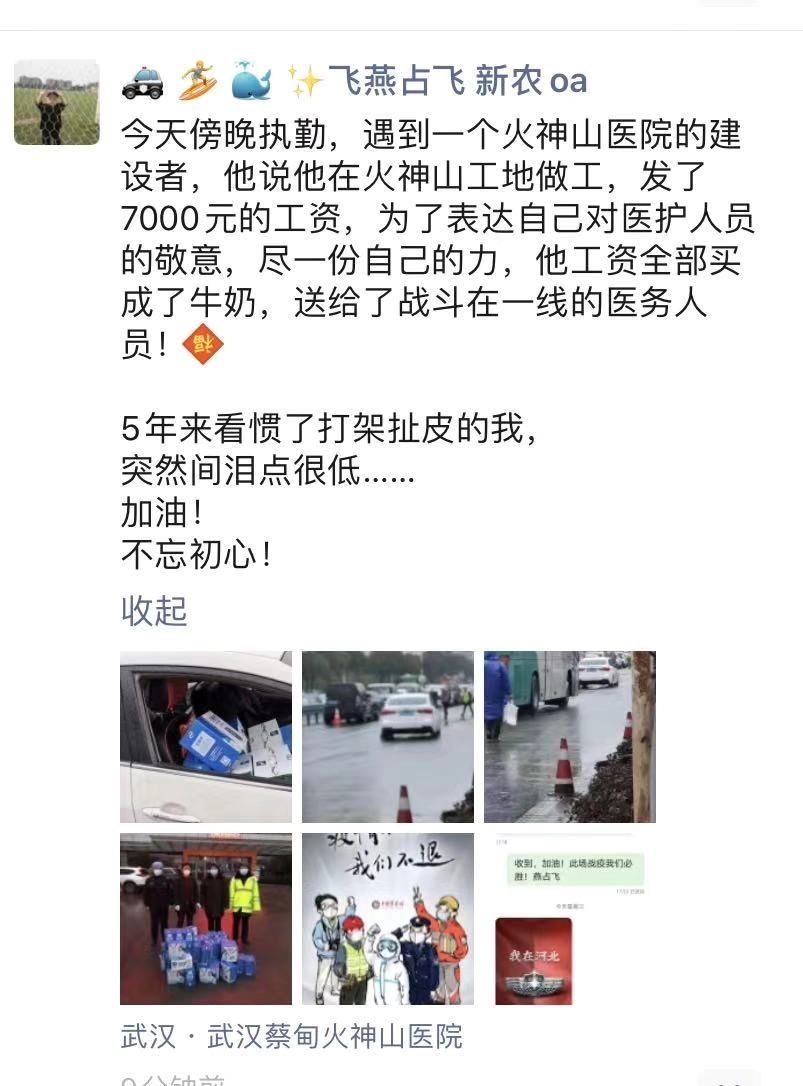Image resolution: width=803 pixels, height=1086 pixels.
Task: Collapse the post text with 收起
Action: pos(154,610)
